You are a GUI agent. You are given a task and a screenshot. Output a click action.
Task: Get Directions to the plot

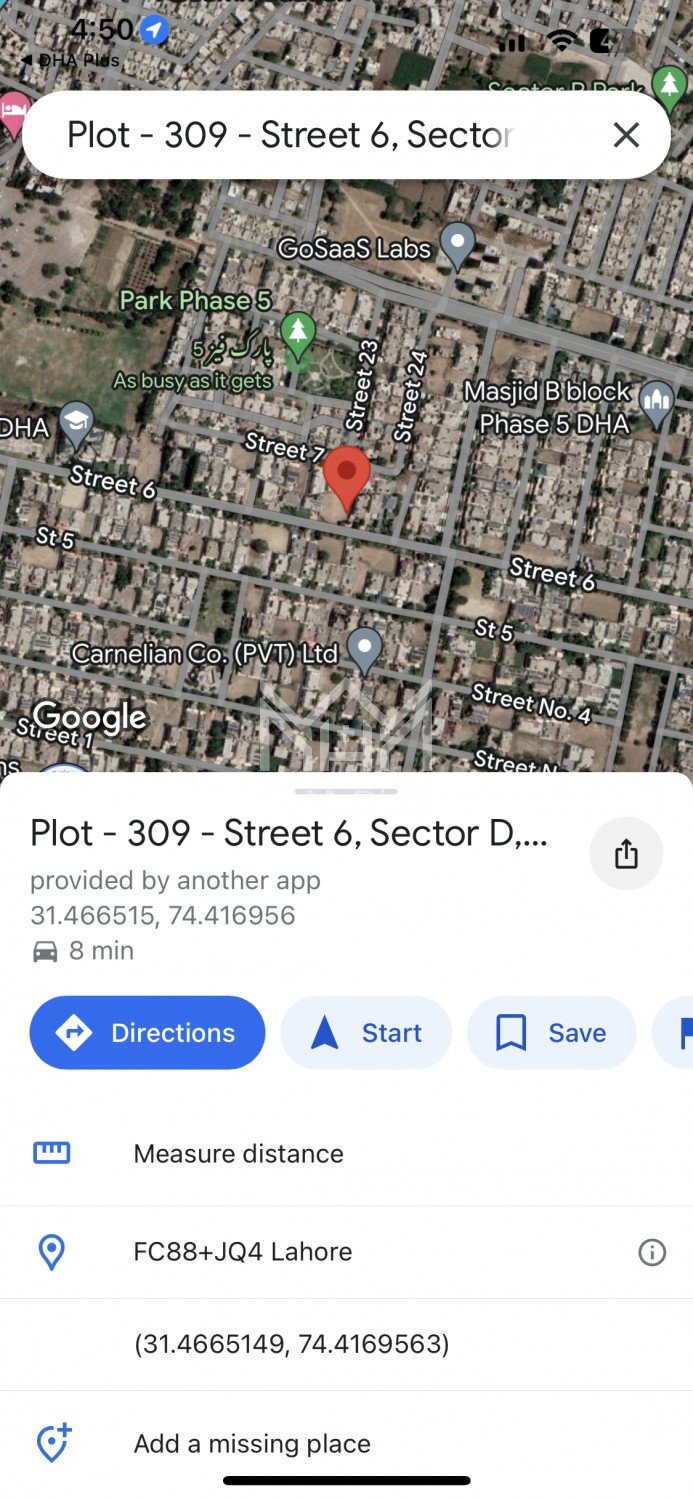tap(148, 1033)
